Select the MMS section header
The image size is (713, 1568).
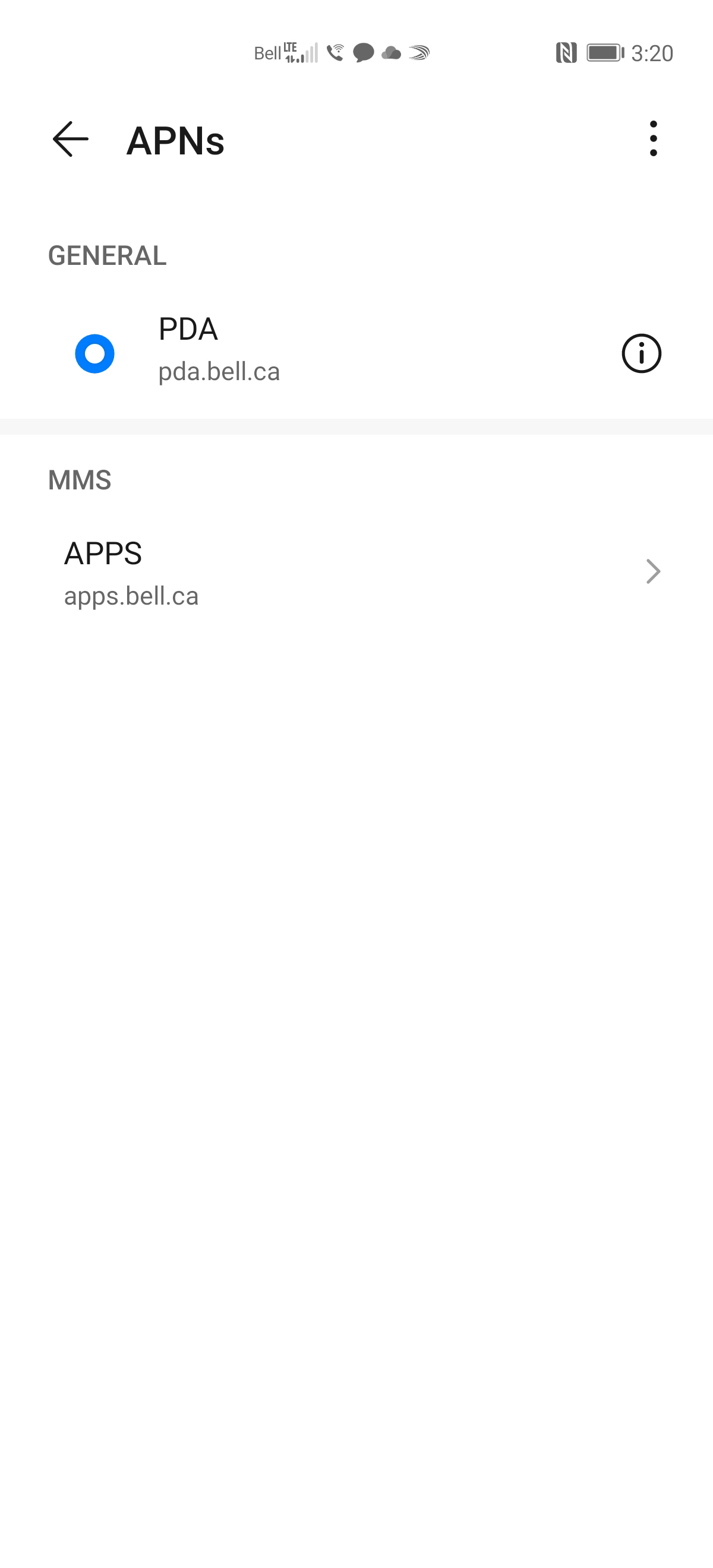coord(80,480)
